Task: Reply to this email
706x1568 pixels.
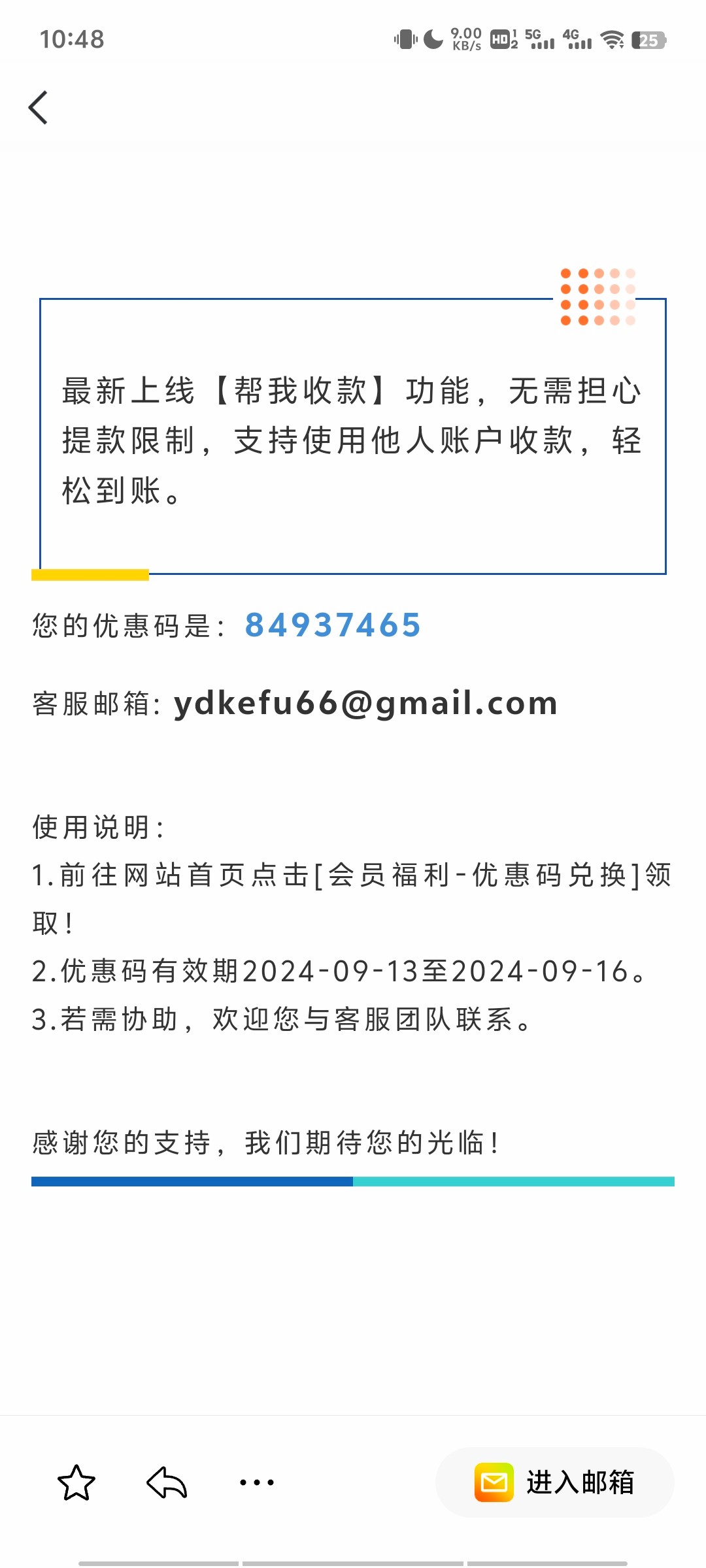Action: coord(167,1482)
